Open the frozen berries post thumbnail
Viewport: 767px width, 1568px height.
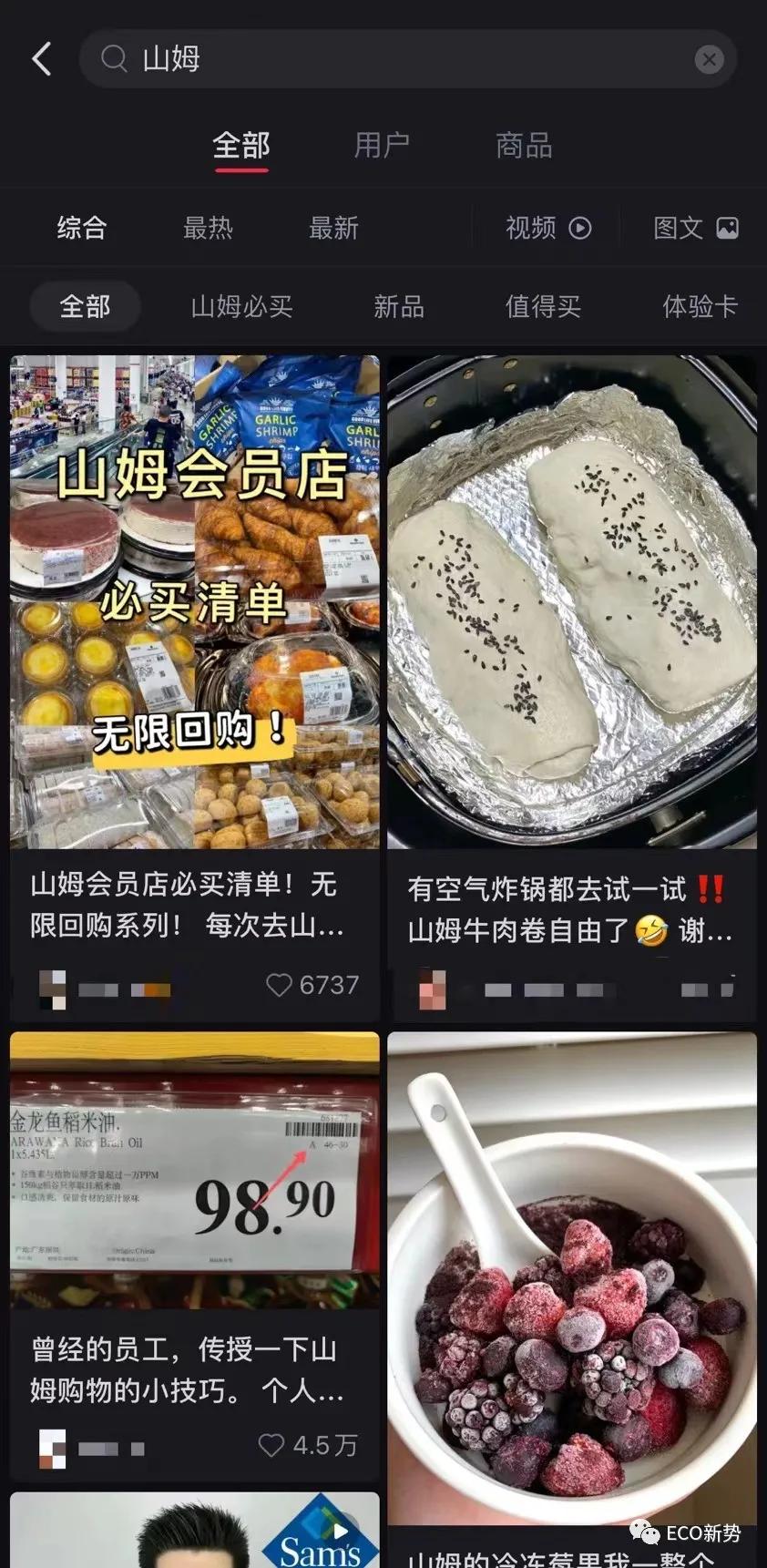click(572, 1276)
